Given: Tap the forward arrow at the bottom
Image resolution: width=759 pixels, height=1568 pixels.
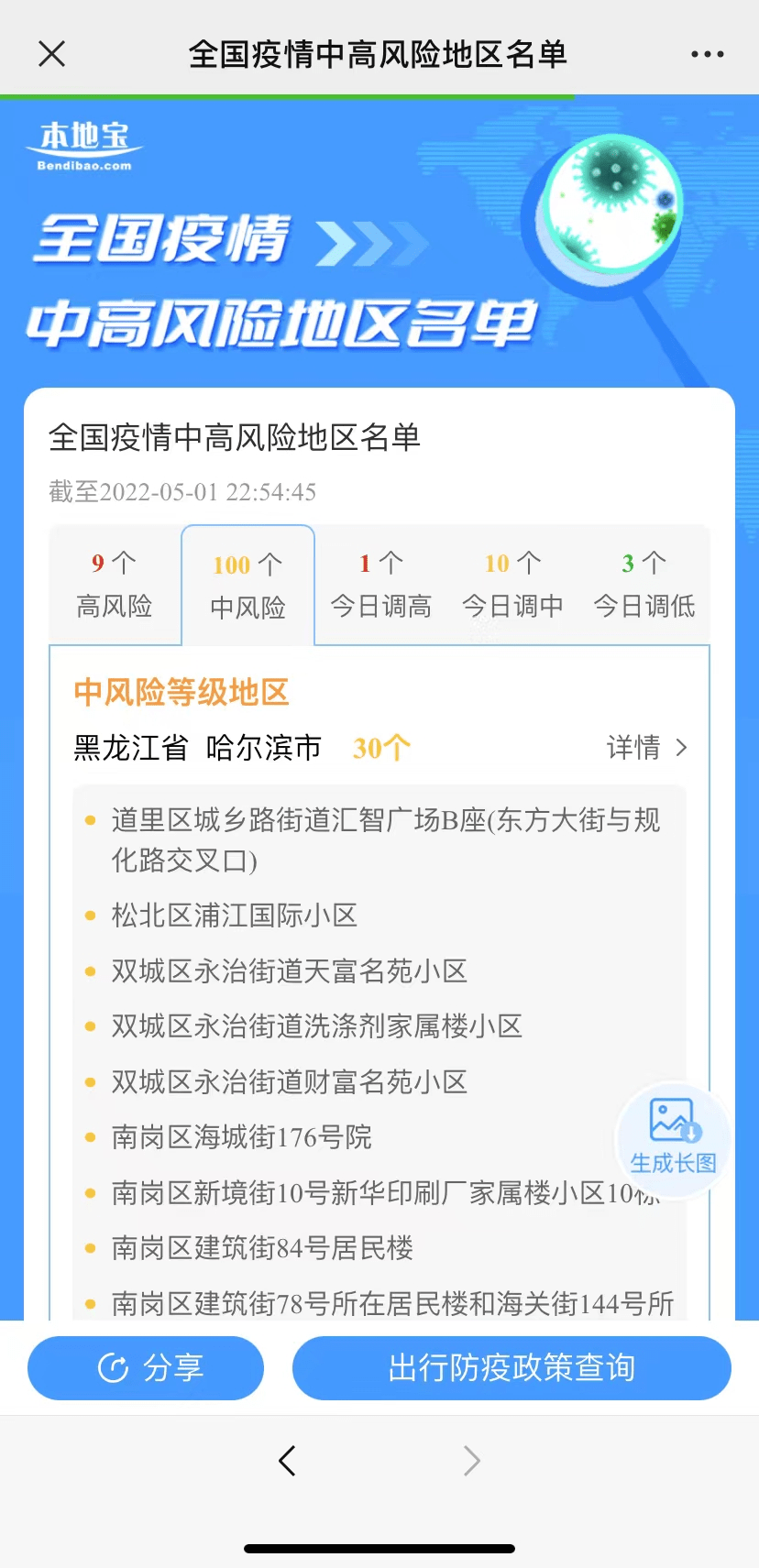Looking at the screenshot, I should pos(471,1461).
